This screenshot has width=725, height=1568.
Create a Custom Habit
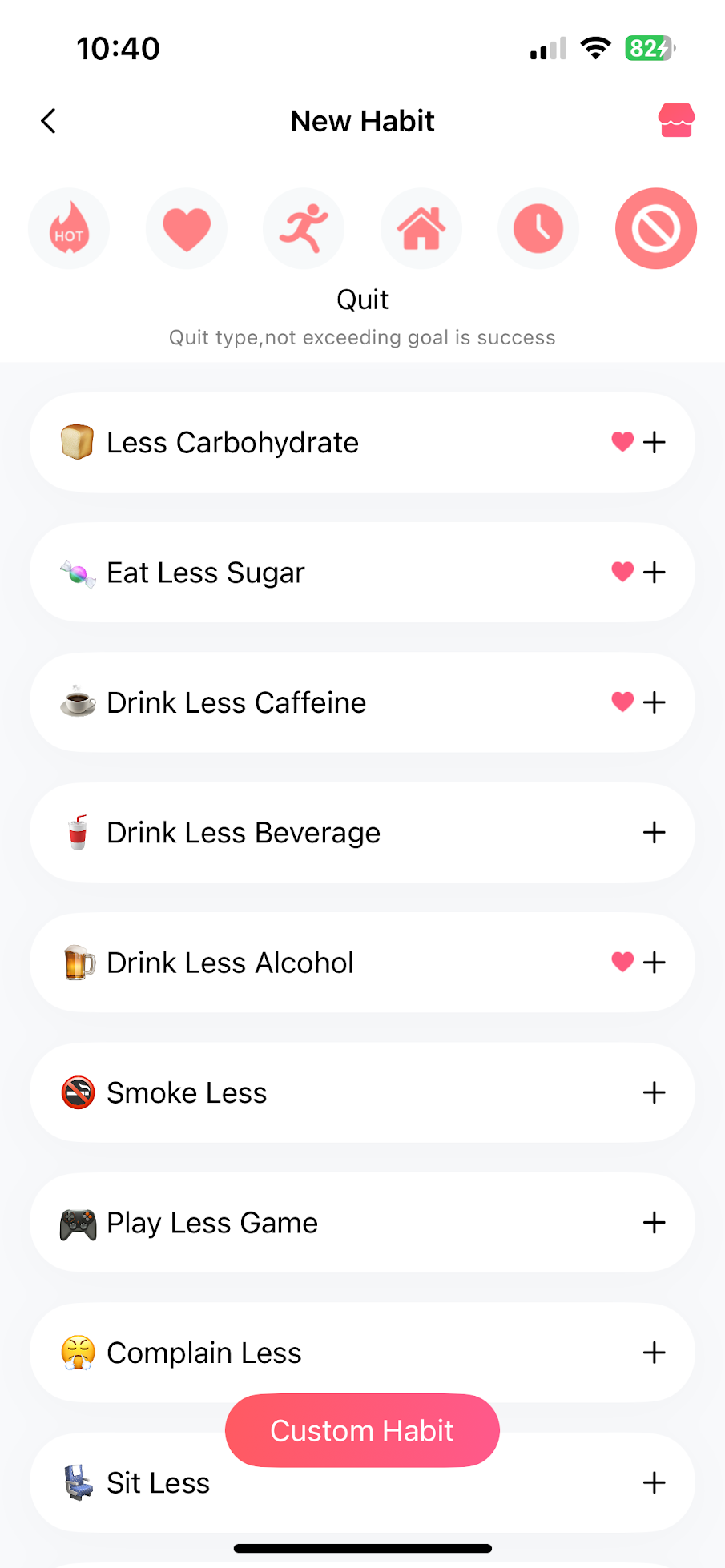click(362, 1430)
